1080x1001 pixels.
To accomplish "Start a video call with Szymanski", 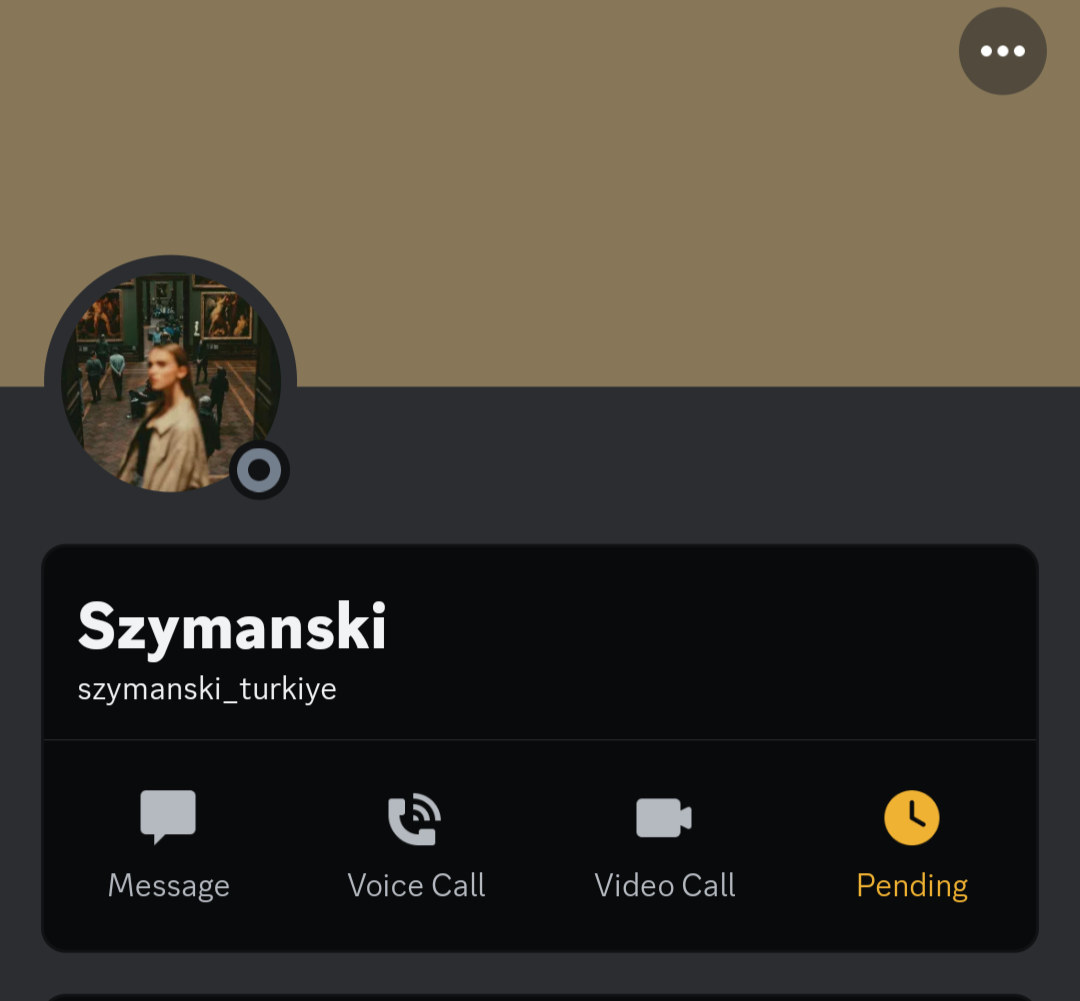I will [x=664, y=845].
